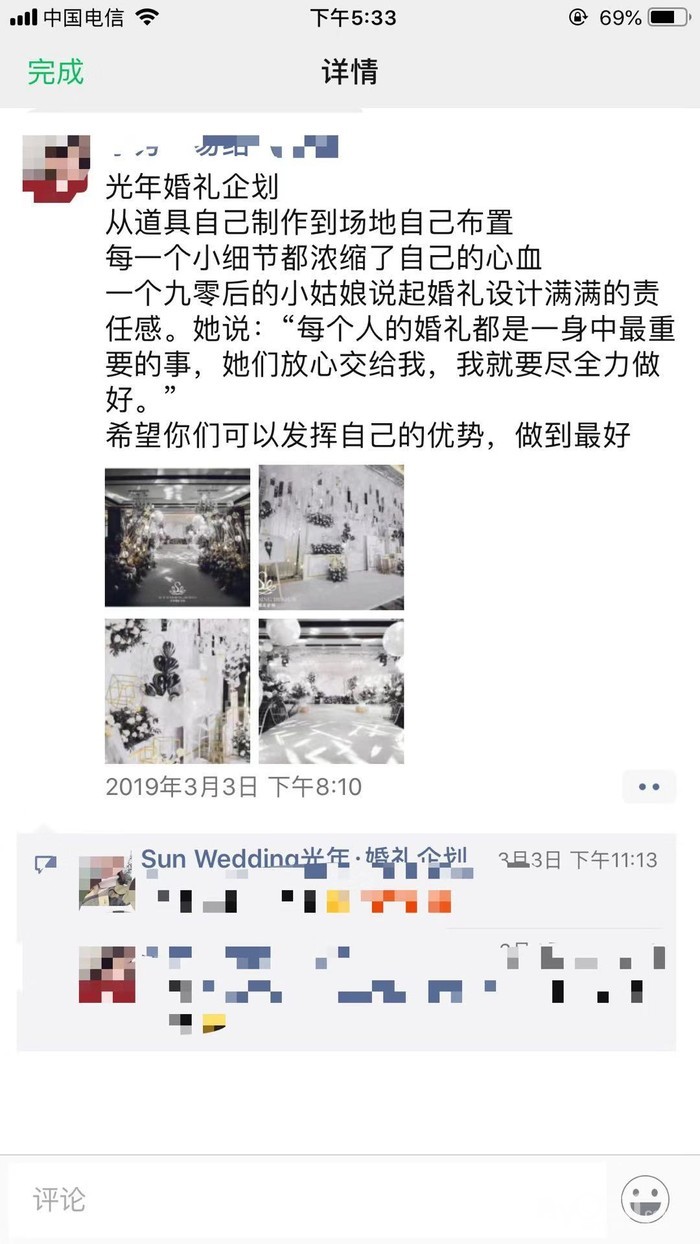View the white aisle hall photo
The width and height of the screenshot is (700, 1244).
[331, 691]
